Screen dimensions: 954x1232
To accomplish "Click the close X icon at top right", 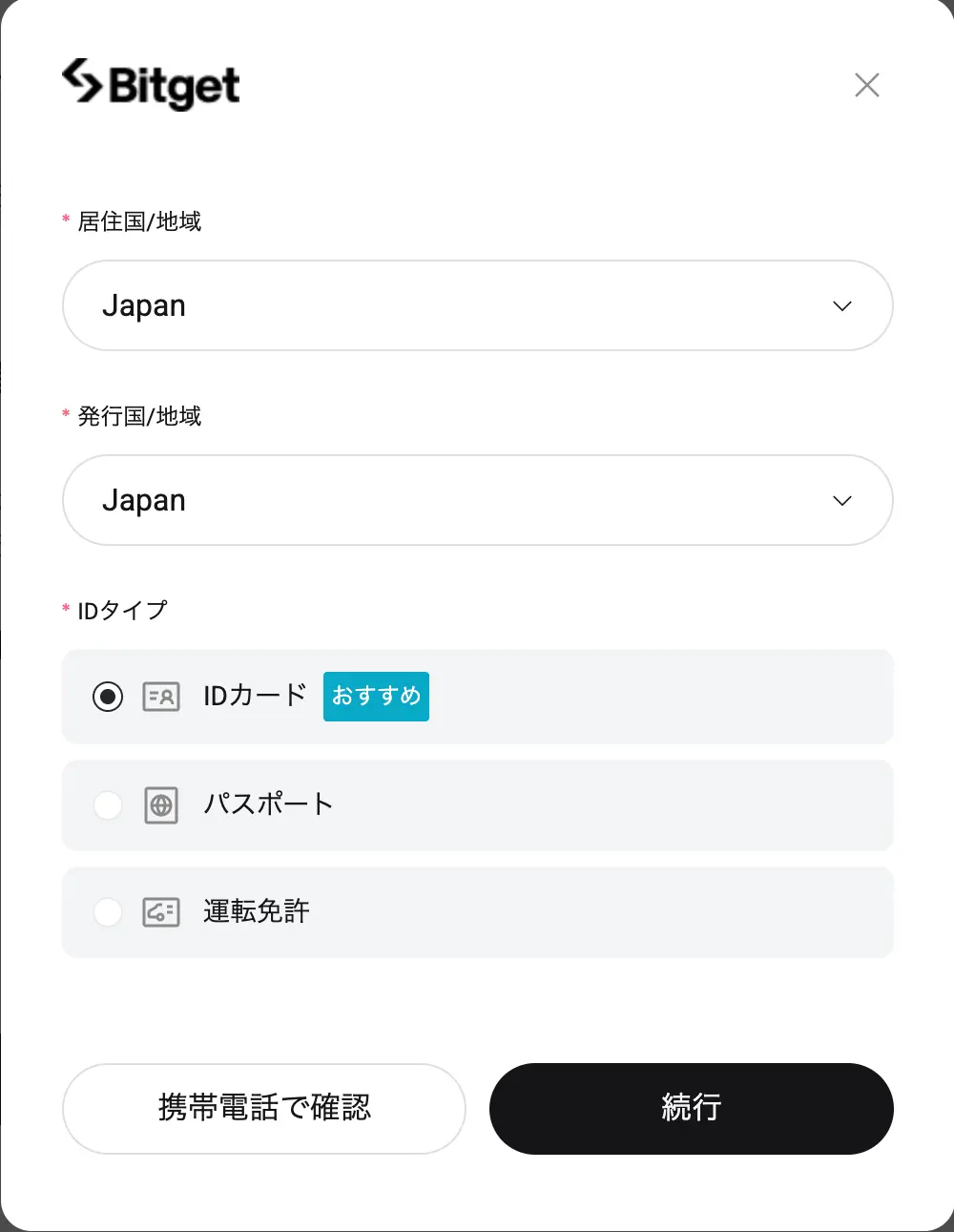I will [866, 85].
